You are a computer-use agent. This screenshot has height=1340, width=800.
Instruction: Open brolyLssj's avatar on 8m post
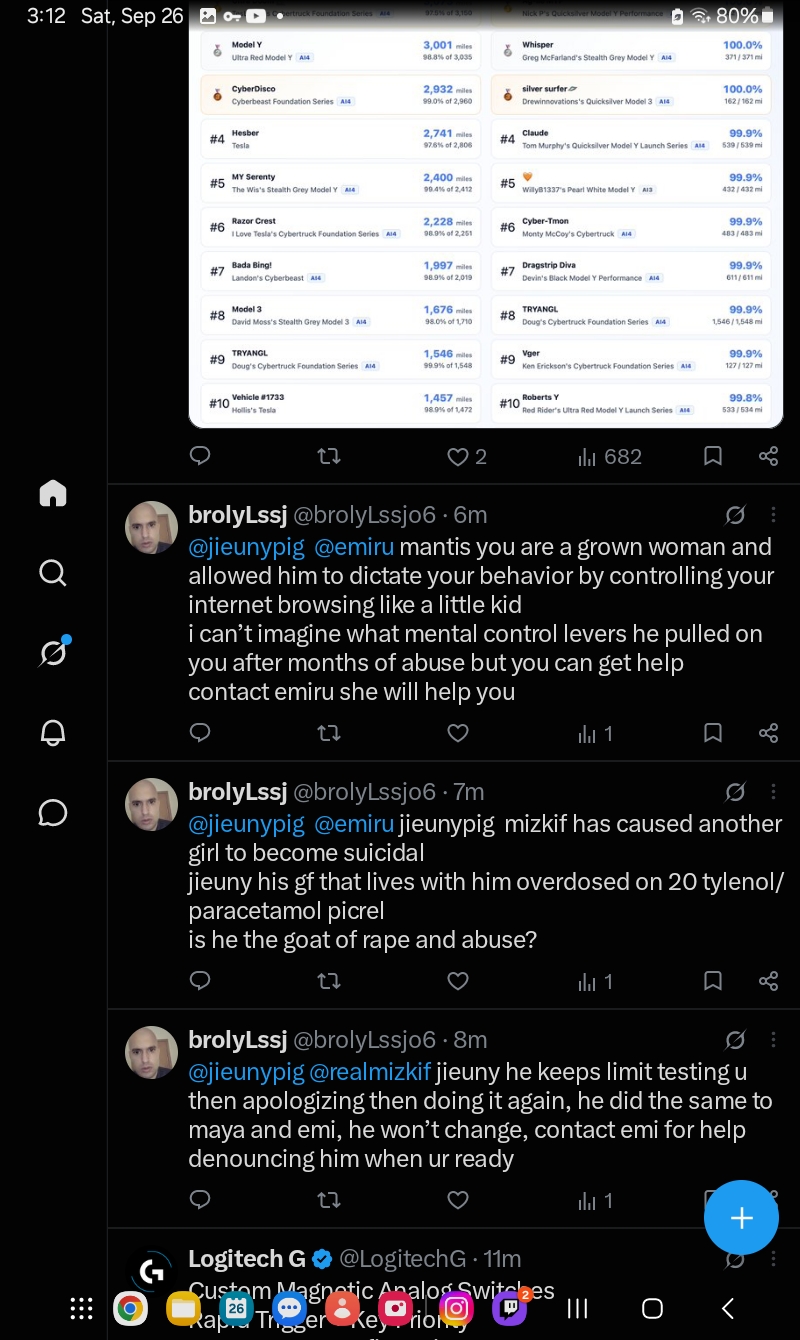(x=151, y=1052)
